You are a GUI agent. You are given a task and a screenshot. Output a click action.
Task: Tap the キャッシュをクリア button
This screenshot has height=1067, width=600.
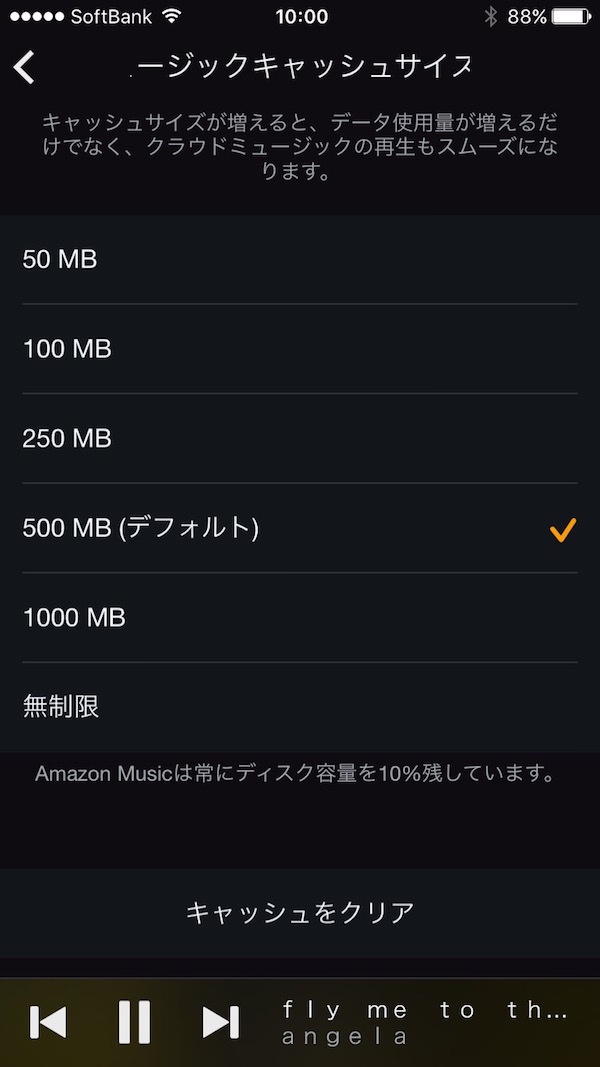[x=300, y=912]
